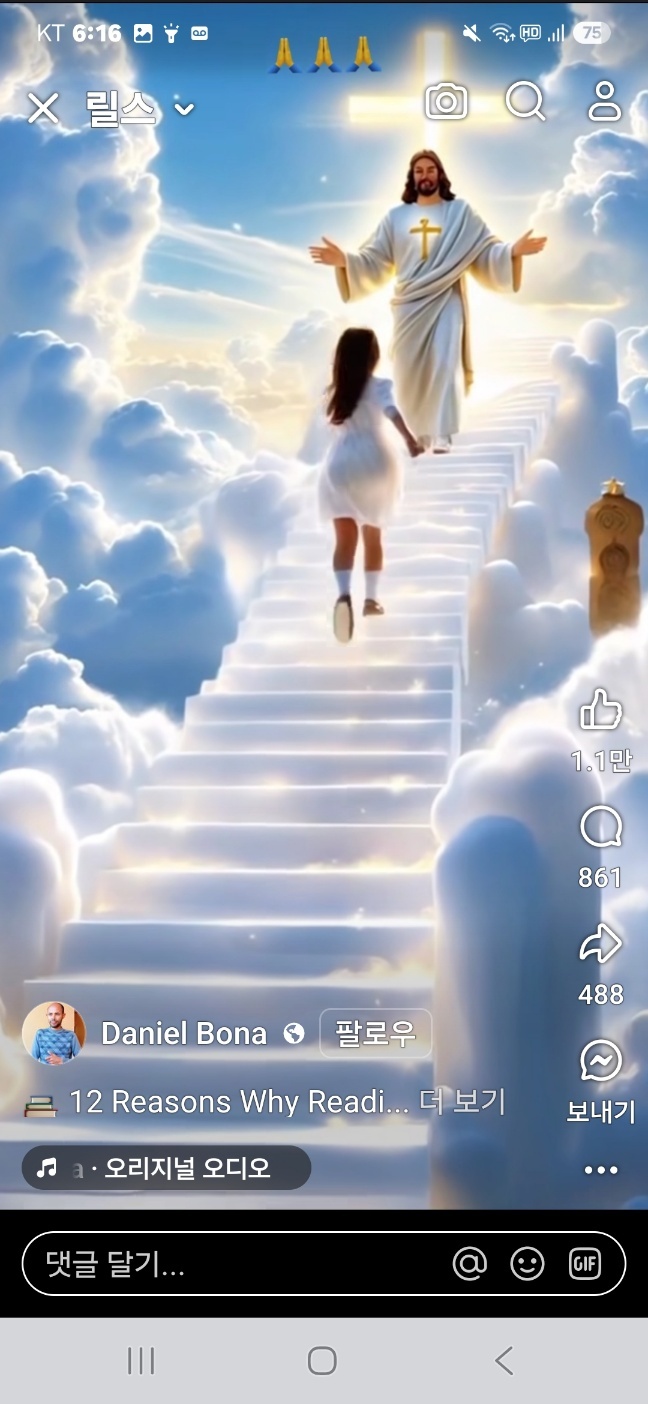Image resolution: width=648 pixels, height=1404 pixels.
Task: Open the camera to create a reel
Action: (x=446, y=102)
